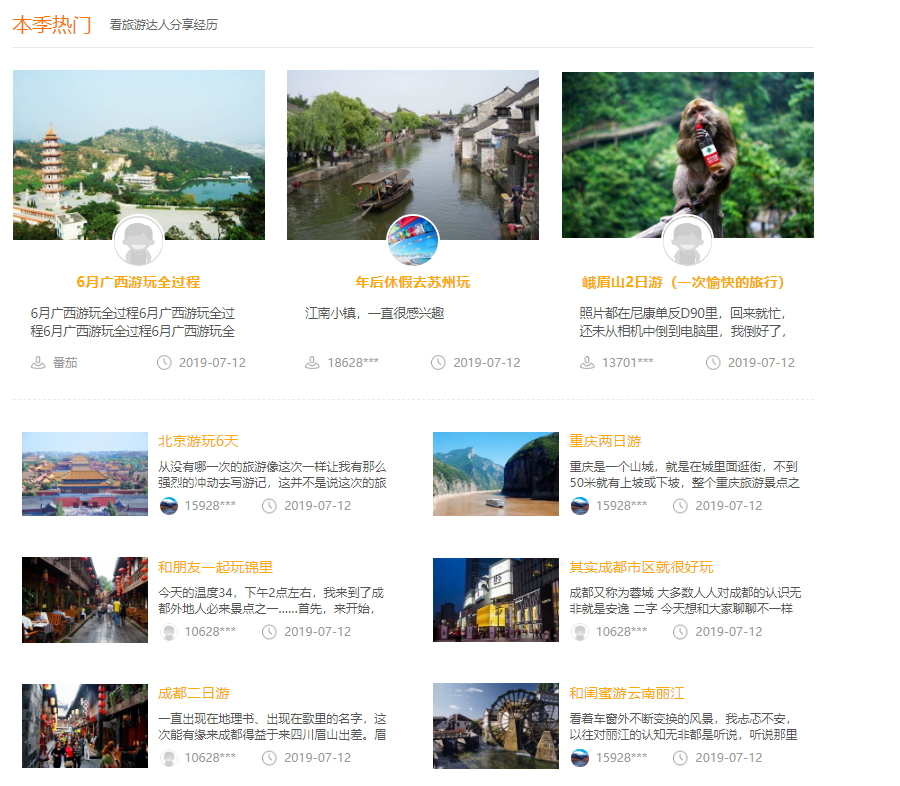Open the 北京游玩6天 travel note title
The width and height of the screenshot is (900, 786).
198,441
